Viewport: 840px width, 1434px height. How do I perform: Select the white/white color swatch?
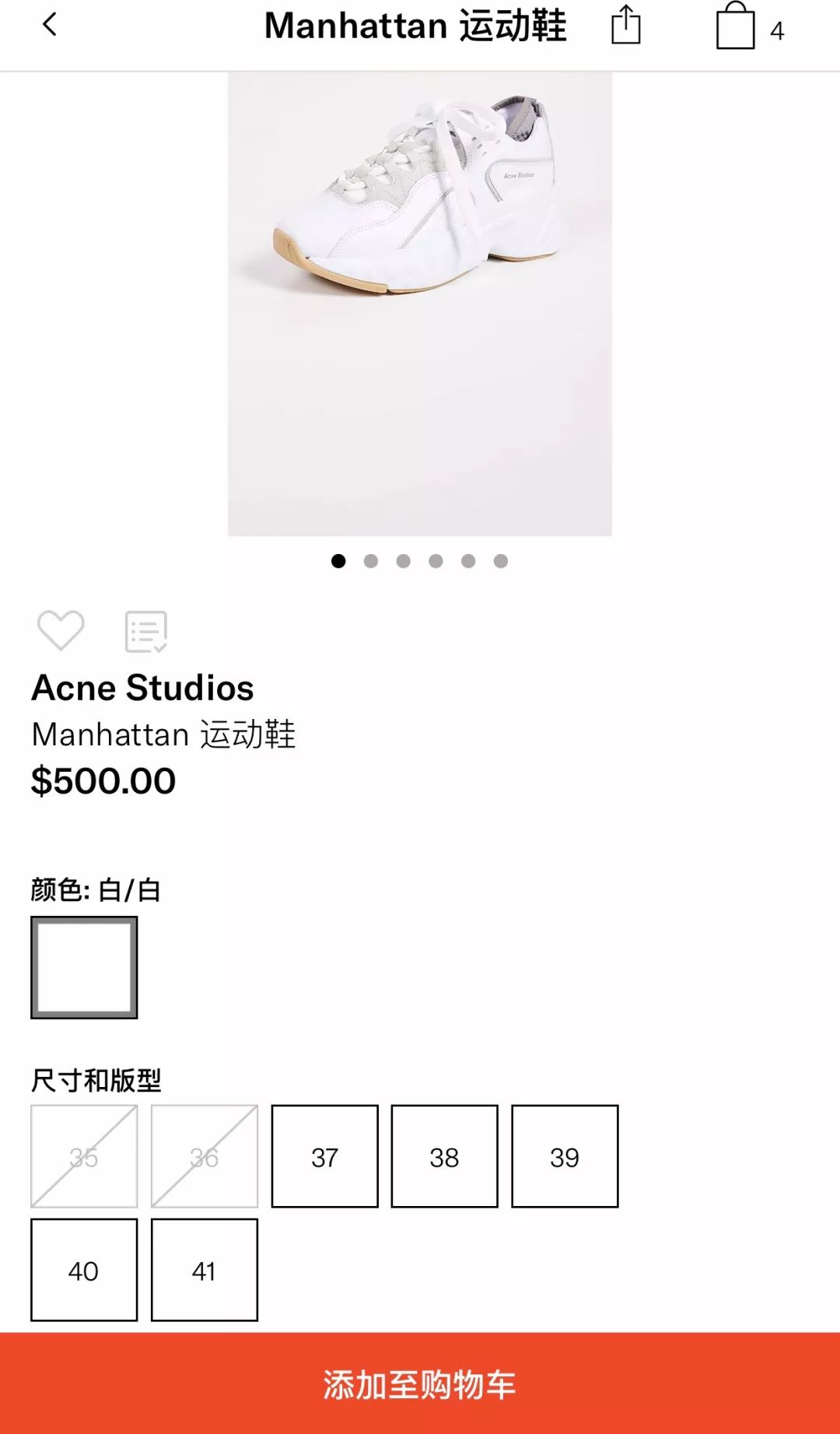pos(84,967)
